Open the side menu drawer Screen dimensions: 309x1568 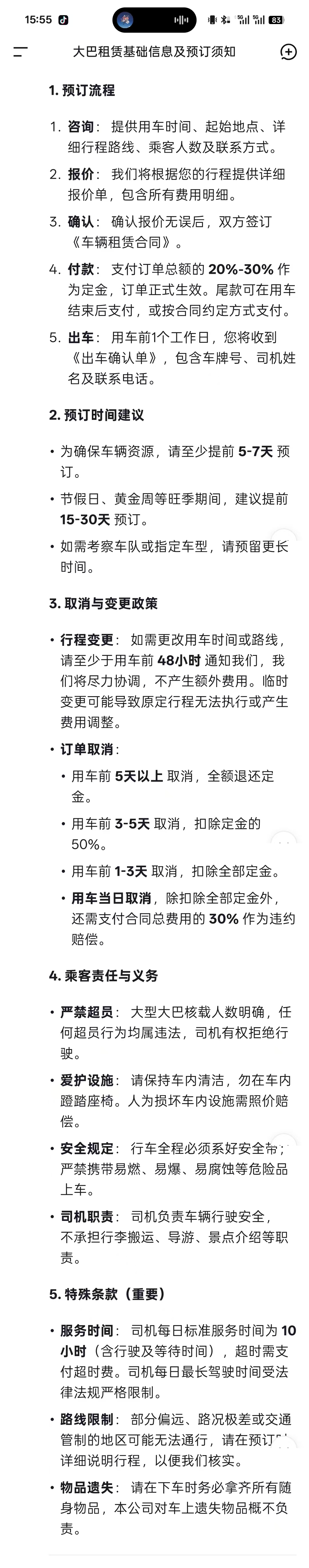[x=21, y=52]
